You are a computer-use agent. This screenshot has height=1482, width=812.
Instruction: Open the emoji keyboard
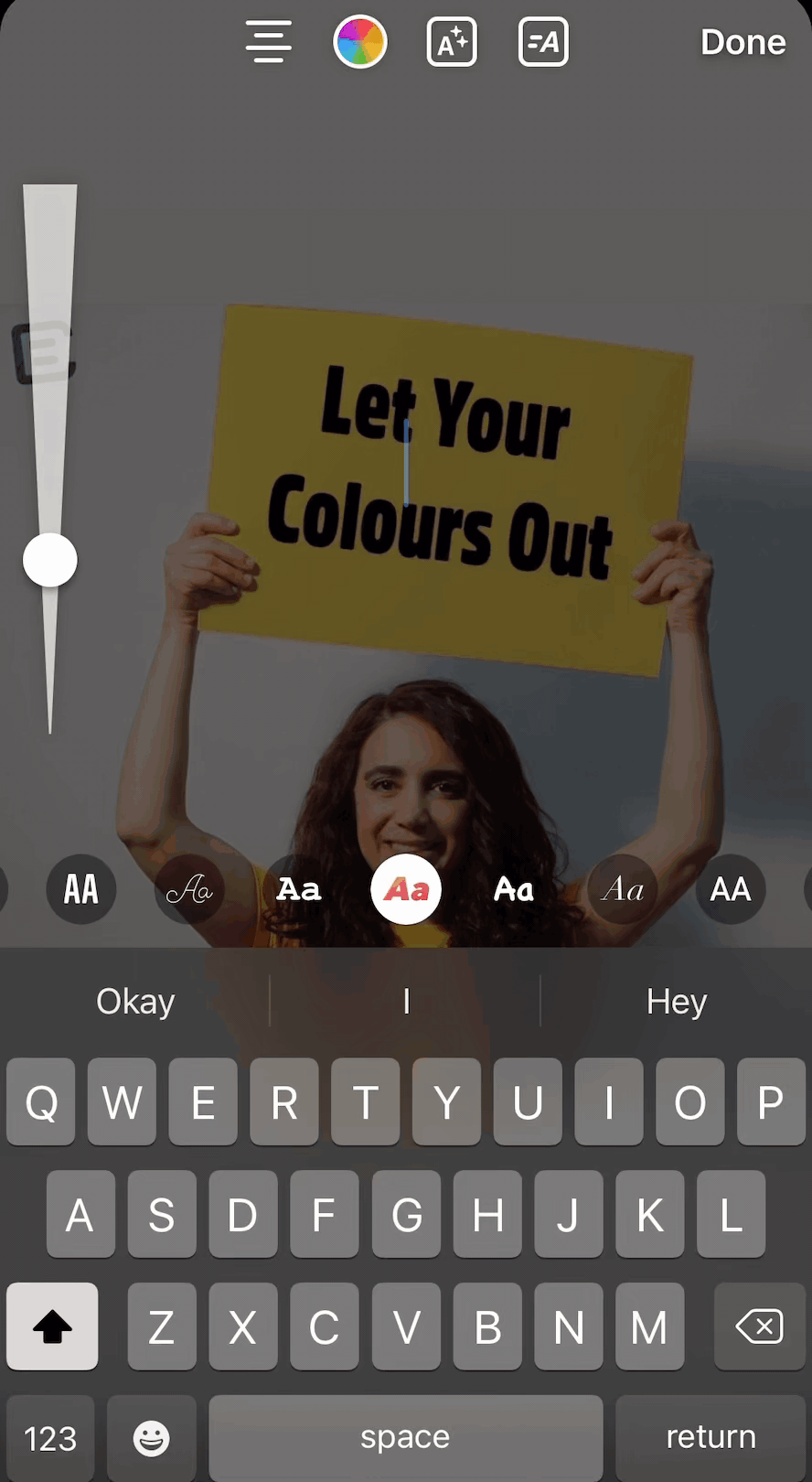[x=152, y=1438]
